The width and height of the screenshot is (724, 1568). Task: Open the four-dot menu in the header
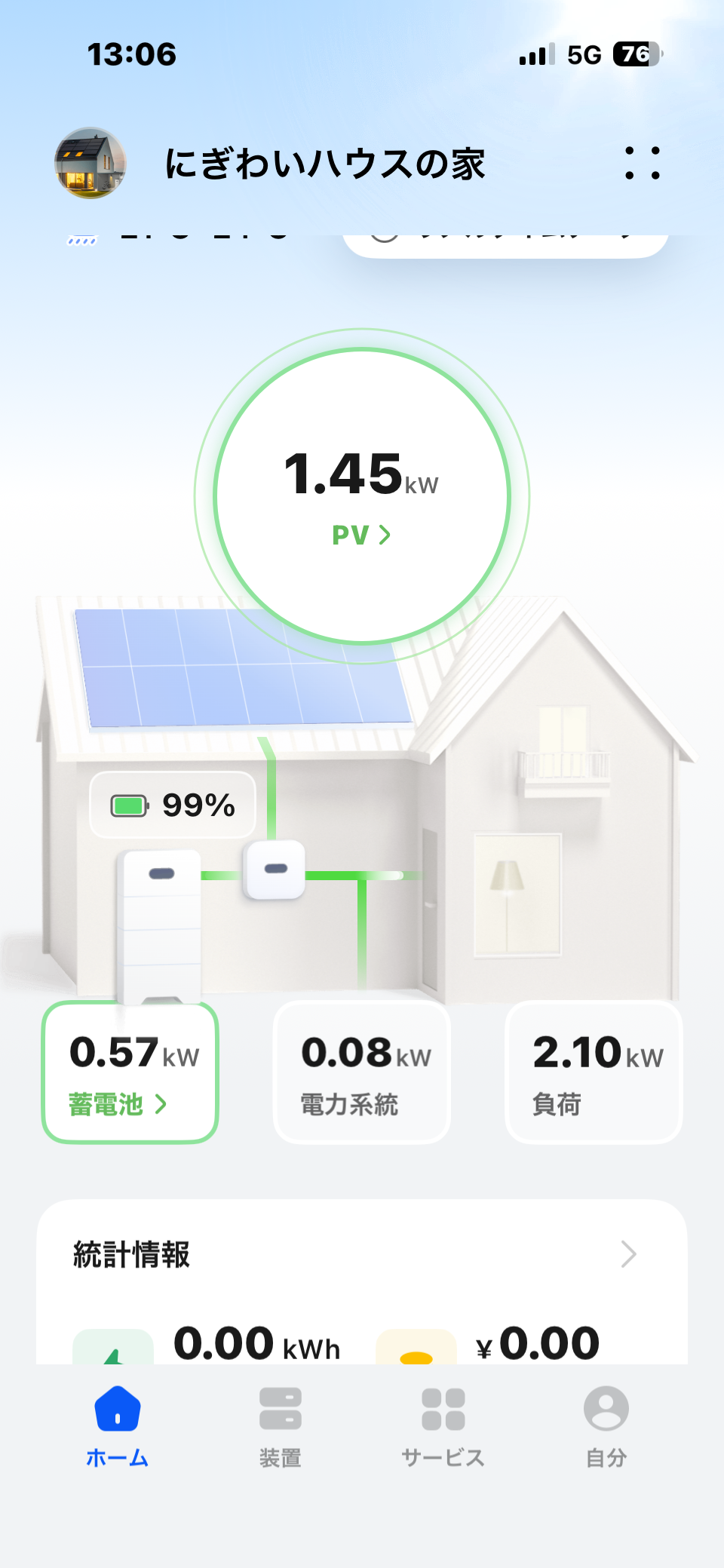(642, 163)
